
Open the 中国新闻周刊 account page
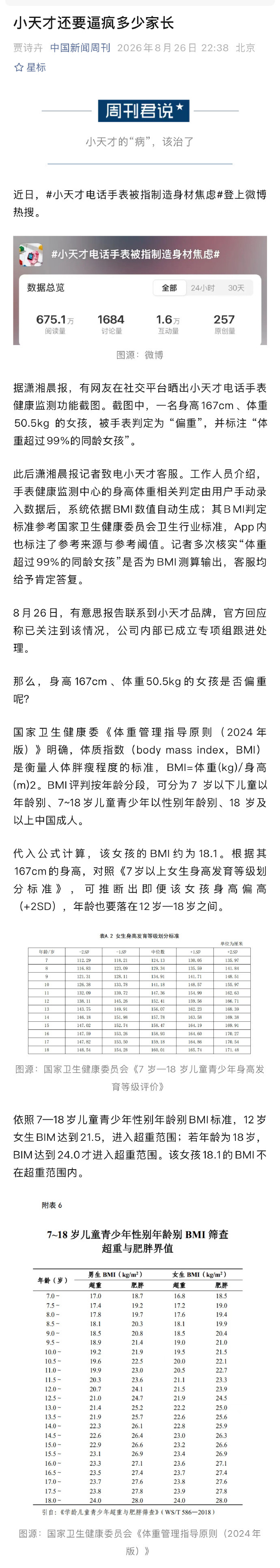pyautogui.click(x=80, y=48)
